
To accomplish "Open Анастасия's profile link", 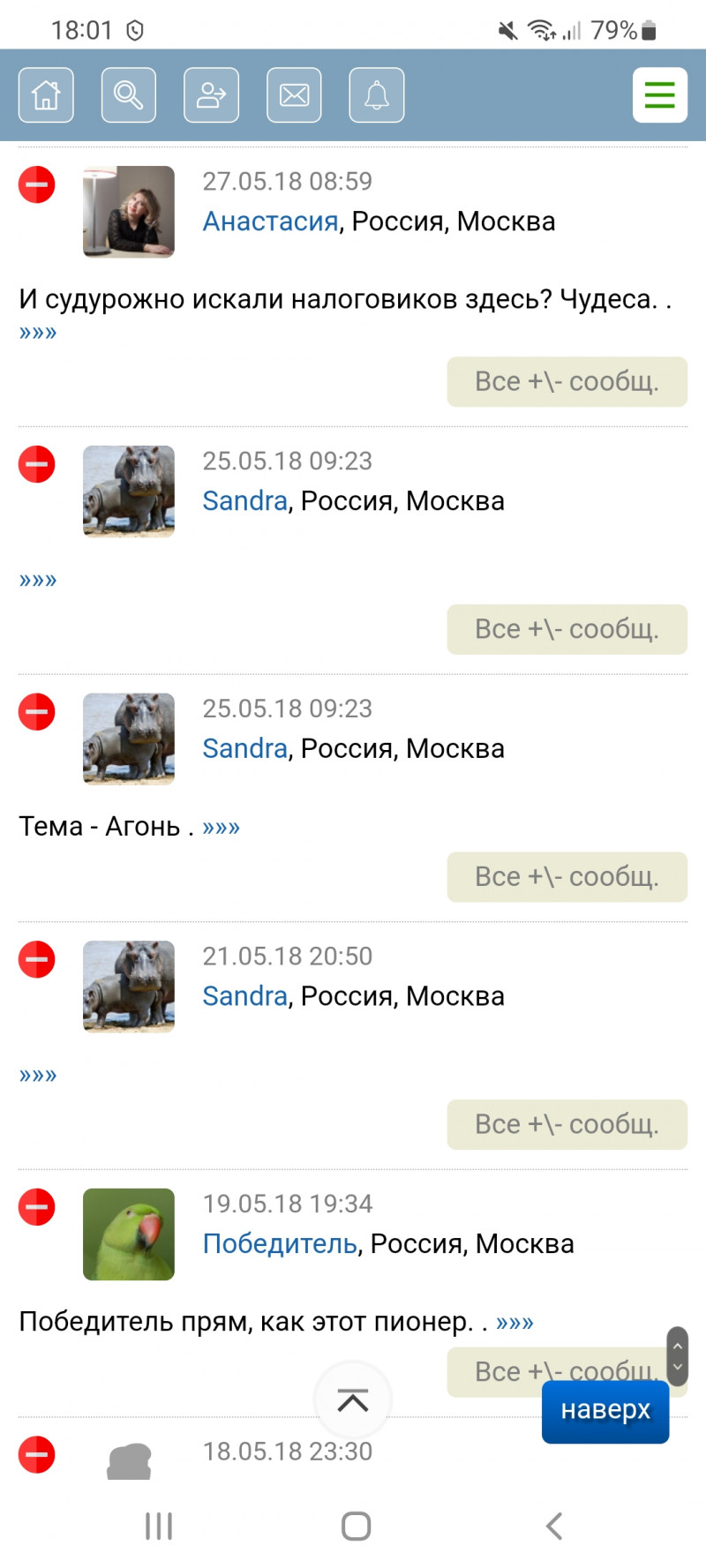I will pyautogui.click(x=270, y=221).
